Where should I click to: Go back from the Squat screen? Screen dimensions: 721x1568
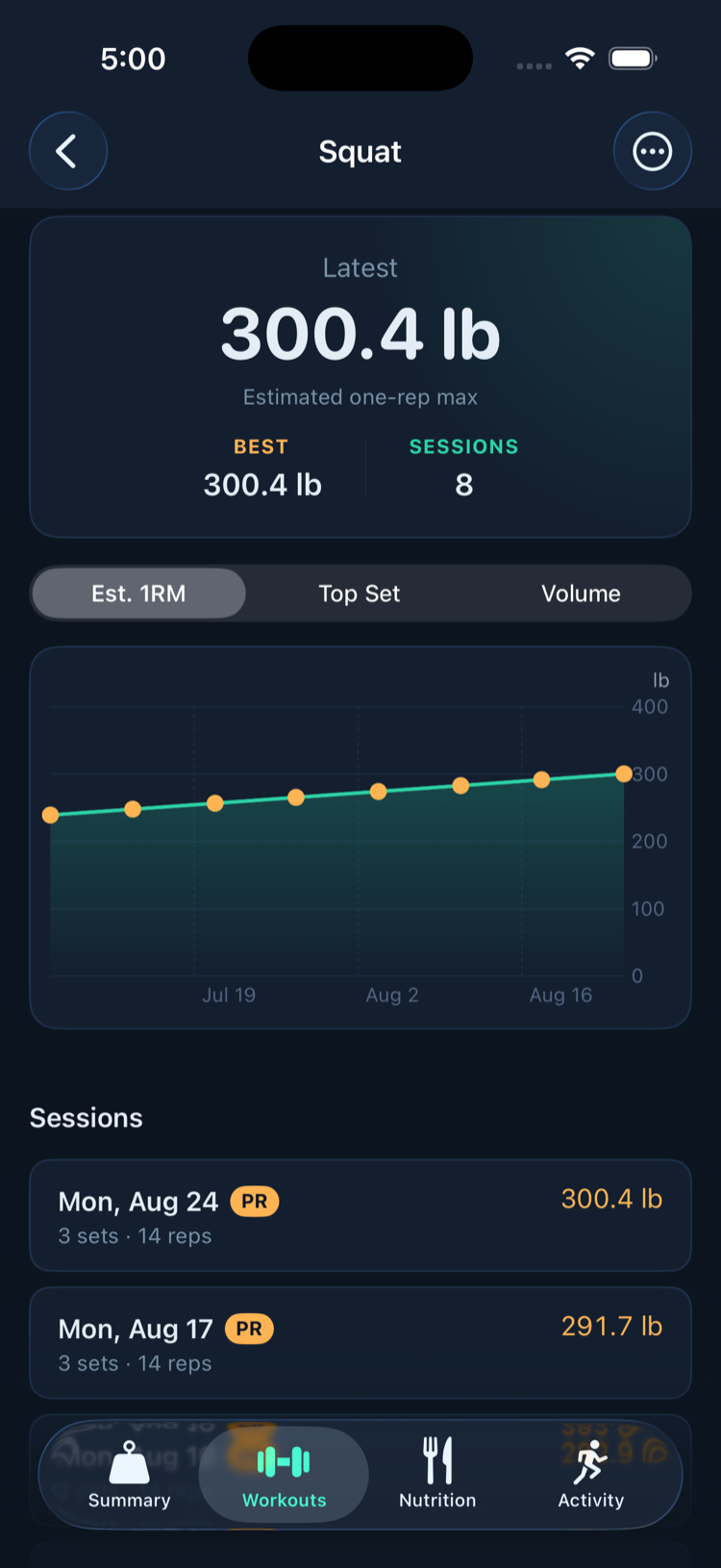(67, 151)
